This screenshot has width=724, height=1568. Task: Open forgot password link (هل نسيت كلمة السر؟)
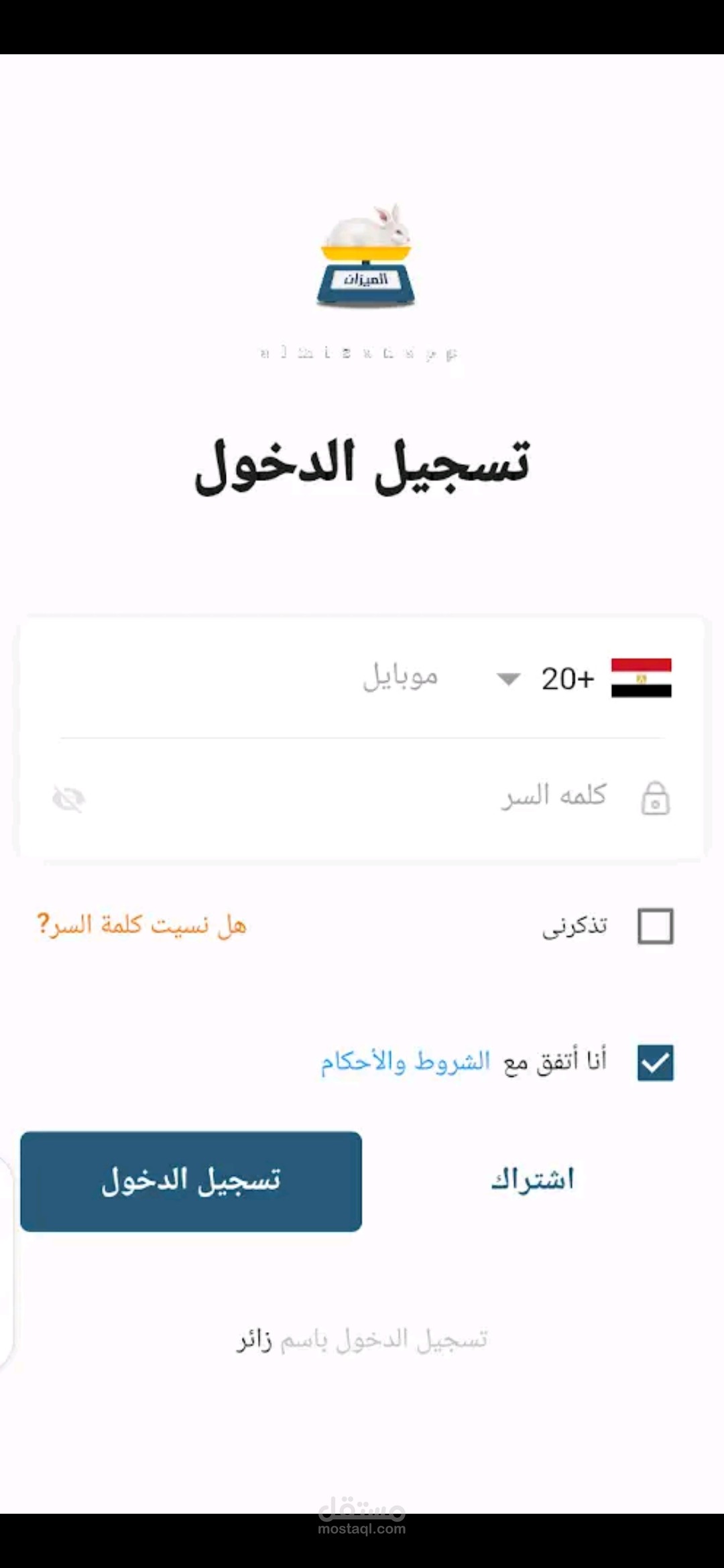(141, 925)
